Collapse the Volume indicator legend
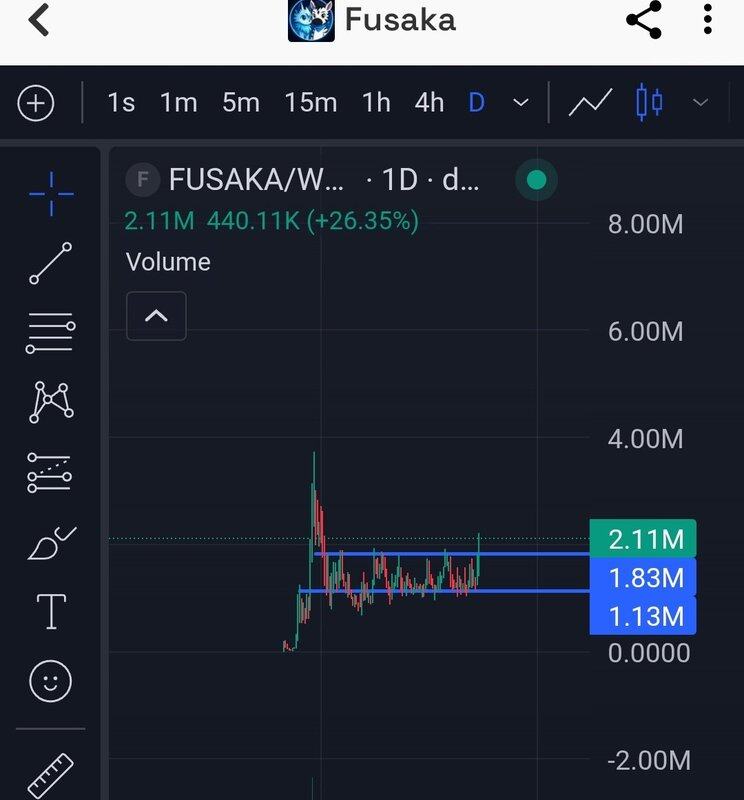This screenshot has width=744, height=800. [x=156, y=316]
